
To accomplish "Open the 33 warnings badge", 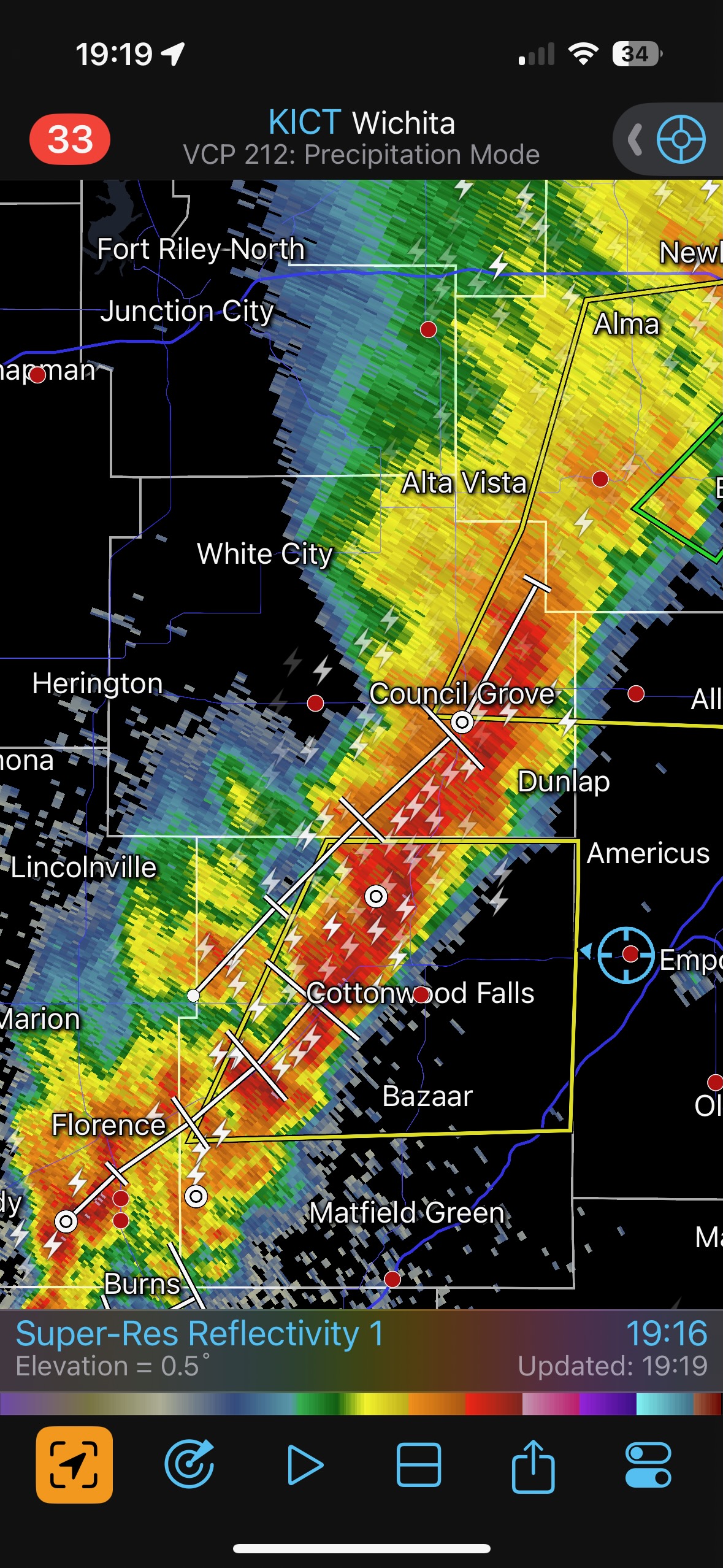I will pyautogui.click(x=70, y=139).
